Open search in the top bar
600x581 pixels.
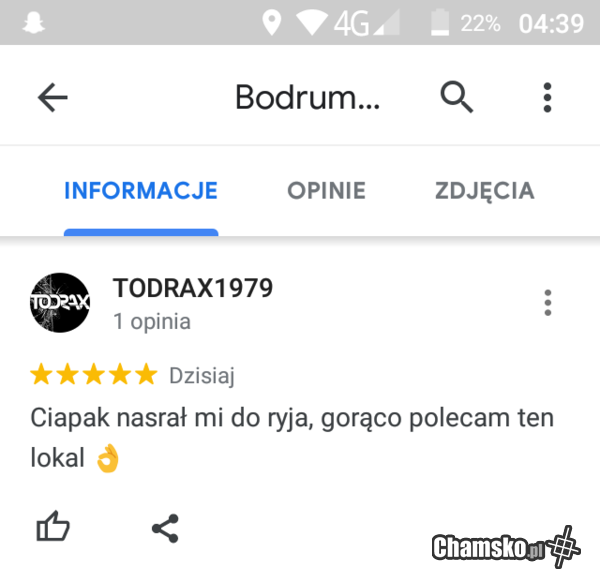457,97
